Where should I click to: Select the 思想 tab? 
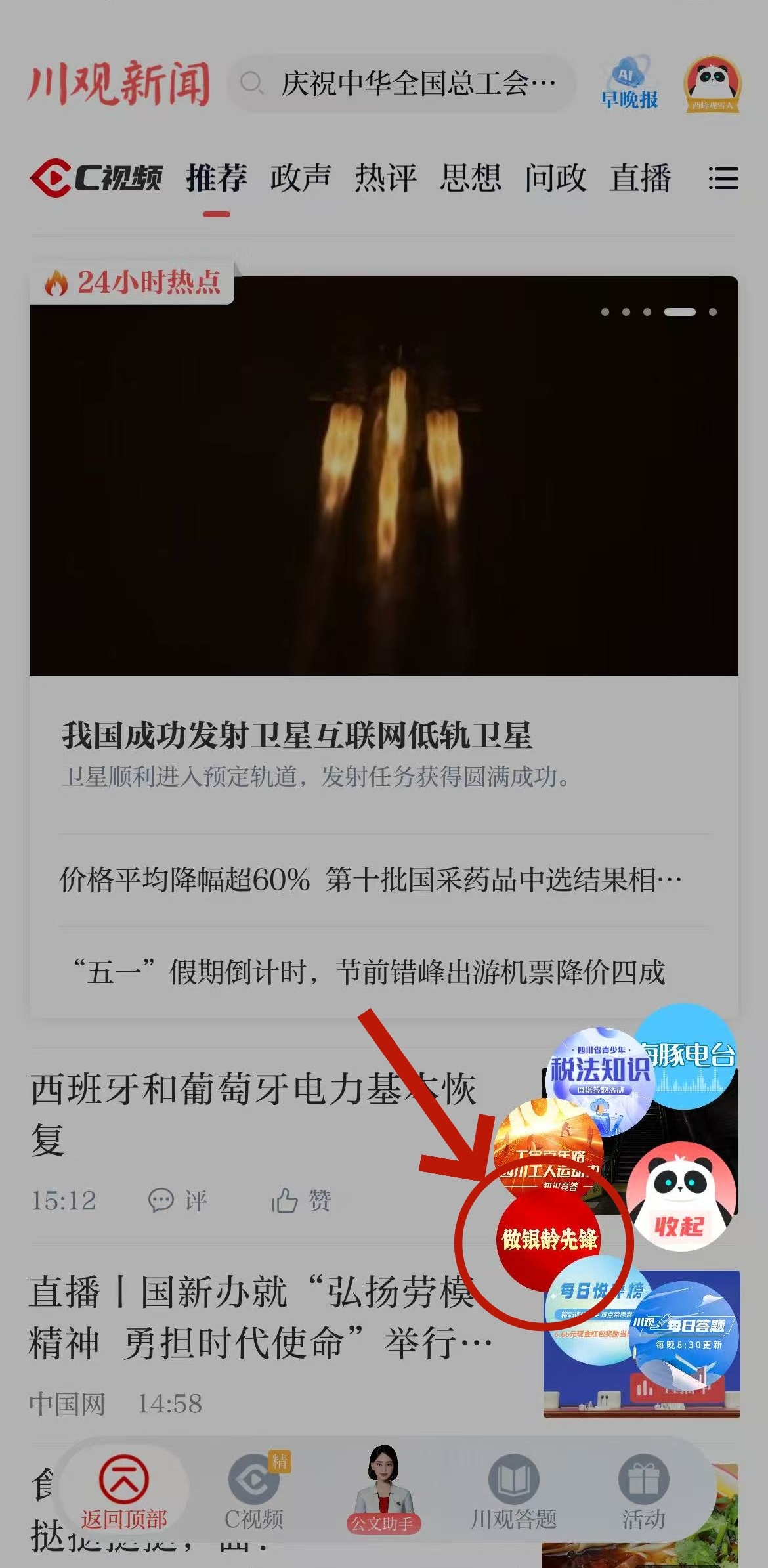[470, 178]
